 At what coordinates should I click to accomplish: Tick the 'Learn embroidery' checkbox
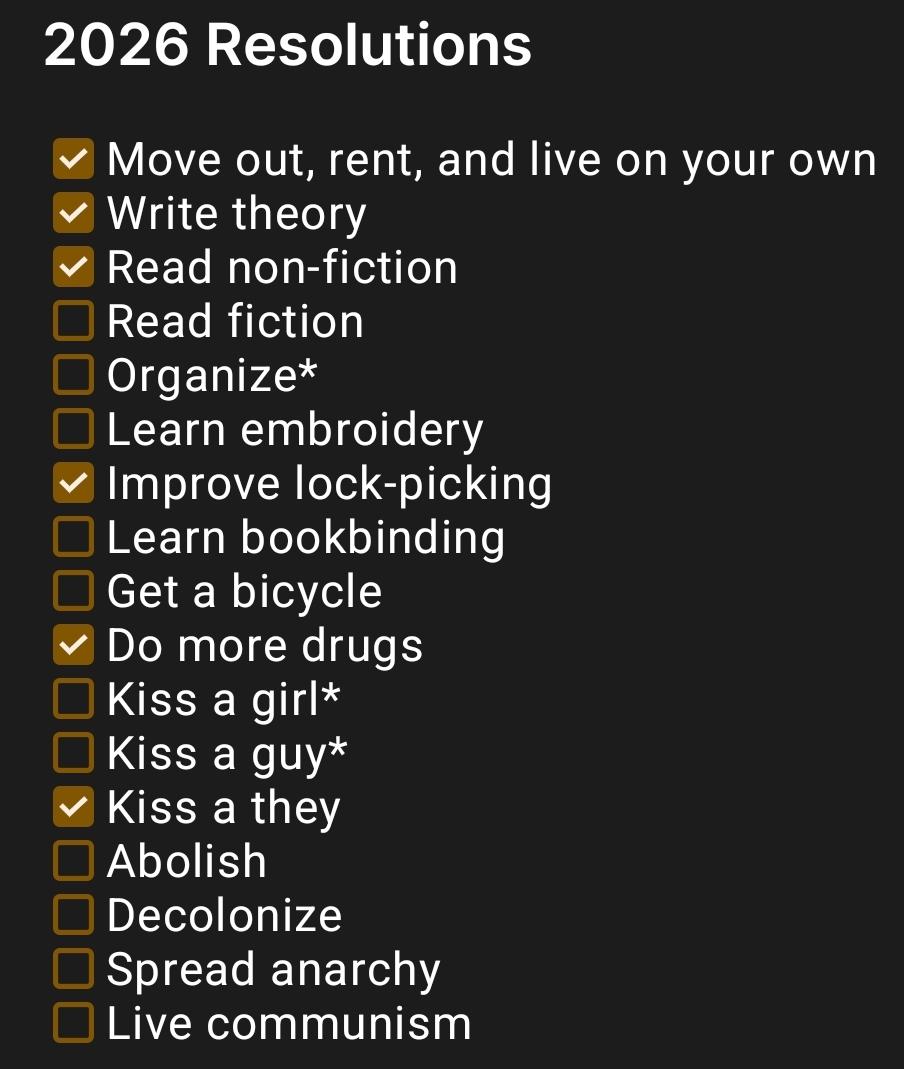tap(73, 429)
